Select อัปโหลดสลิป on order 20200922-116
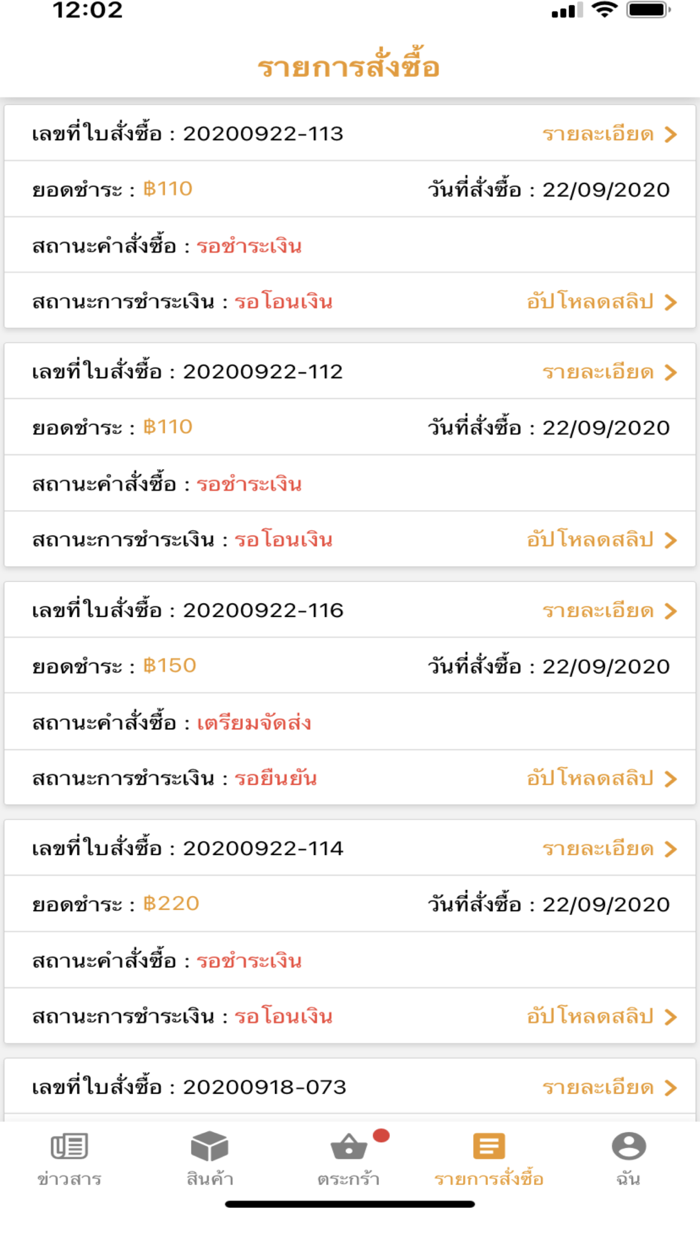Screen dimensions: 700x1244 [601, 778]
